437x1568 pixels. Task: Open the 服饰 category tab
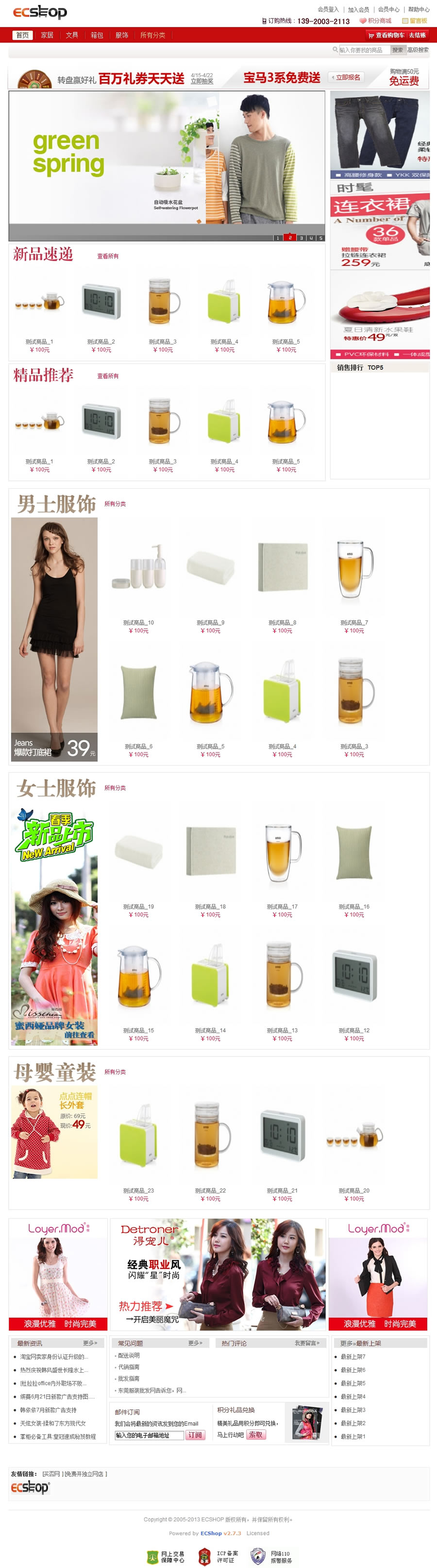122,35
